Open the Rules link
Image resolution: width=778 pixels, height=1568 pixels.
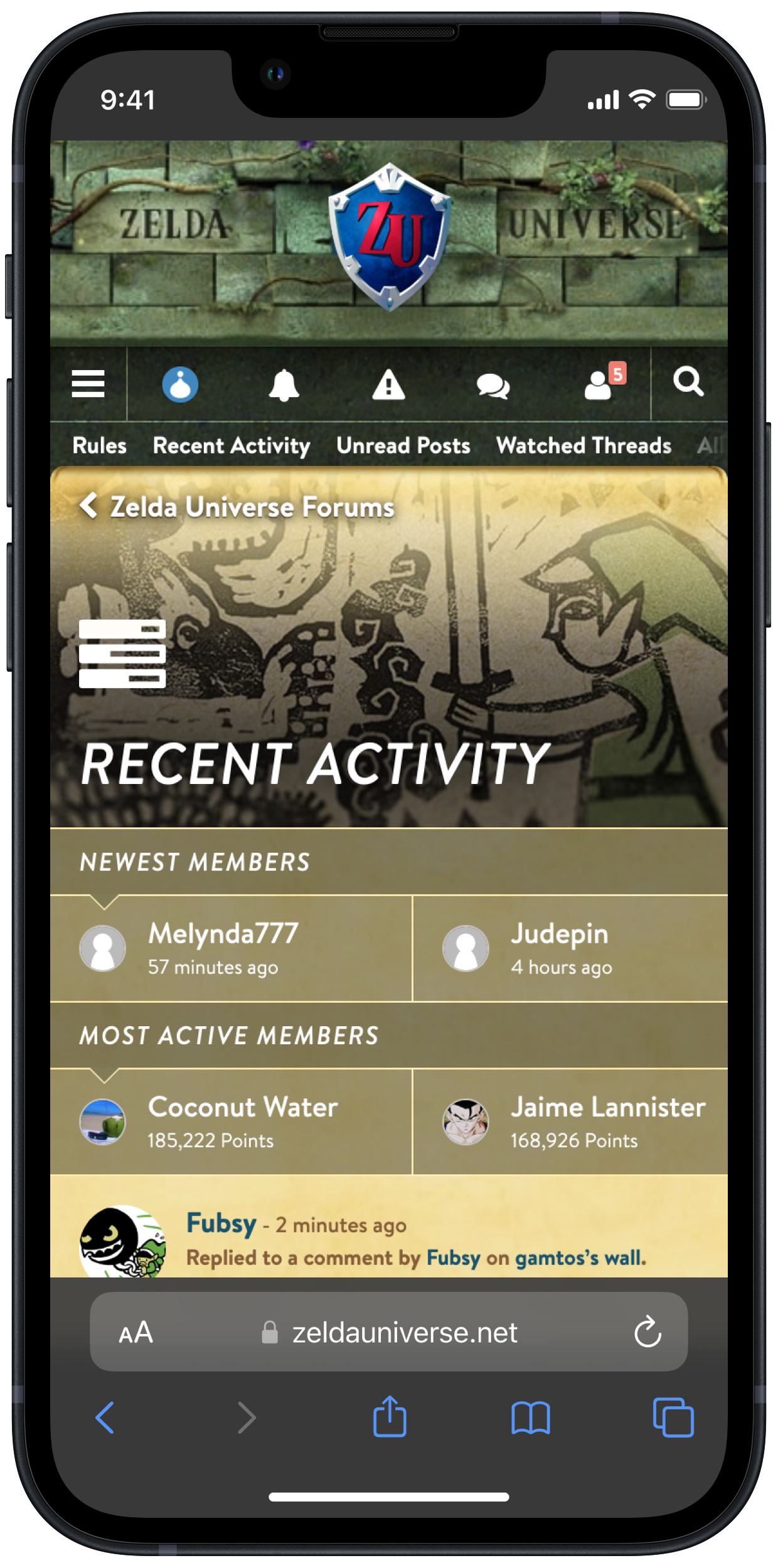coord(99,445)
